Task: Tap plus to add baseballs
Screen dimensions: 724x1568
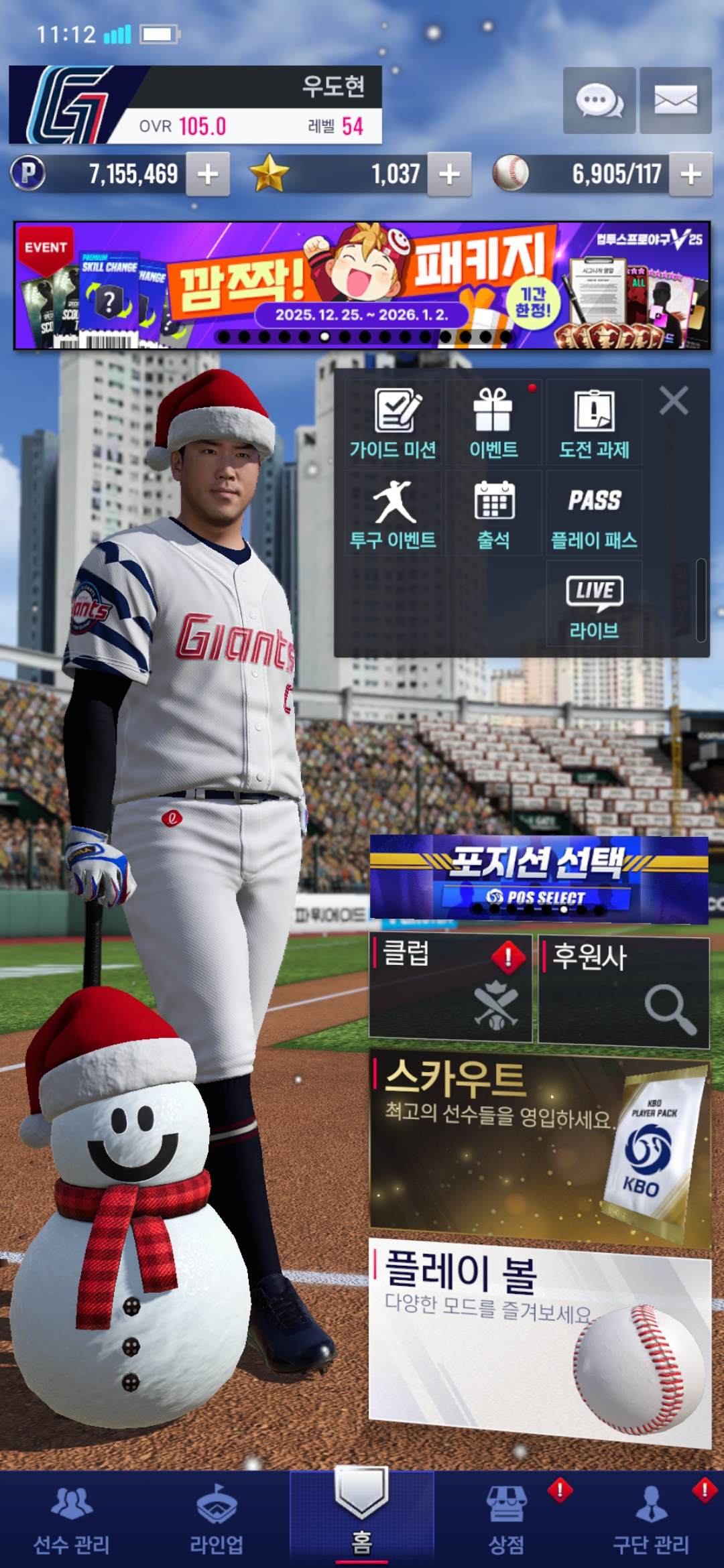Action: (691, 174)
